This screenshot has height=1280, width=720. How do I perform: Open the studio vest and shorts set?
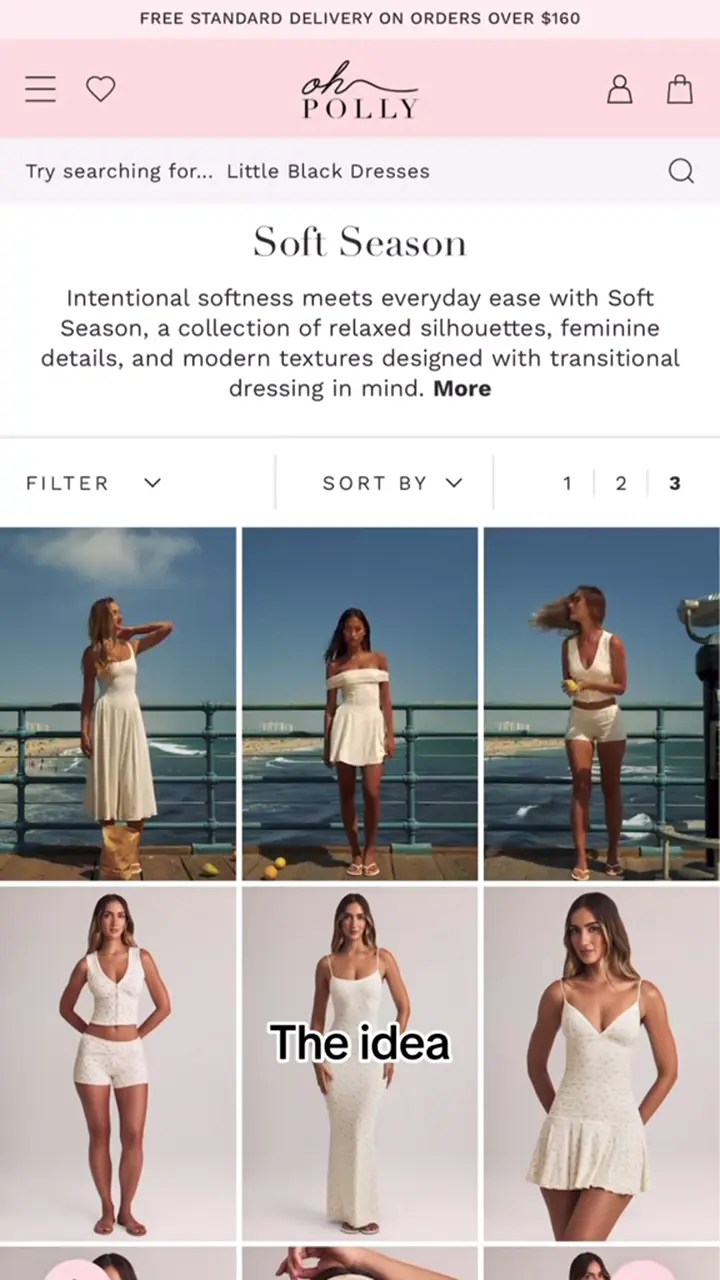coord(118,1062)
